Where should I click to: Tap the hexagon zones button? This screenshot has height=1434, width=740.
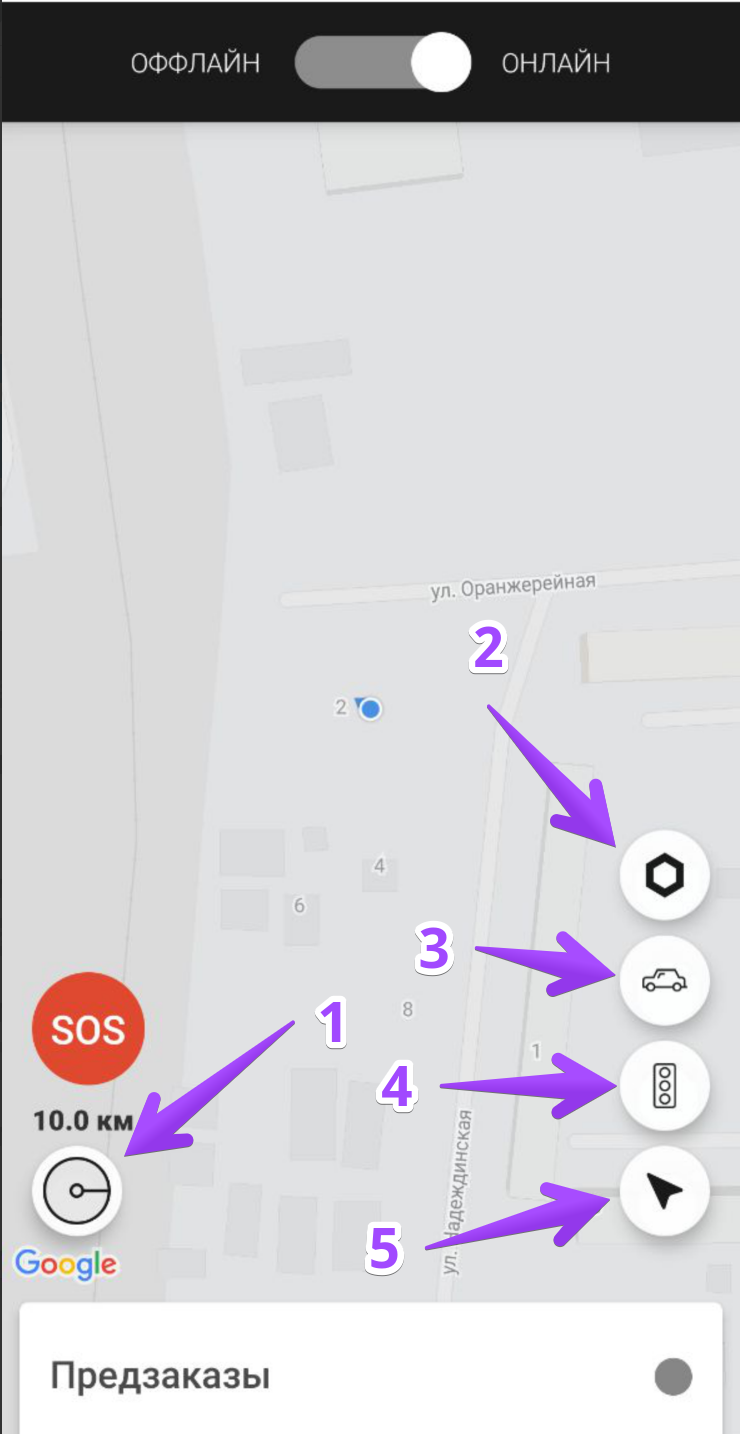[x=665, y=877]
